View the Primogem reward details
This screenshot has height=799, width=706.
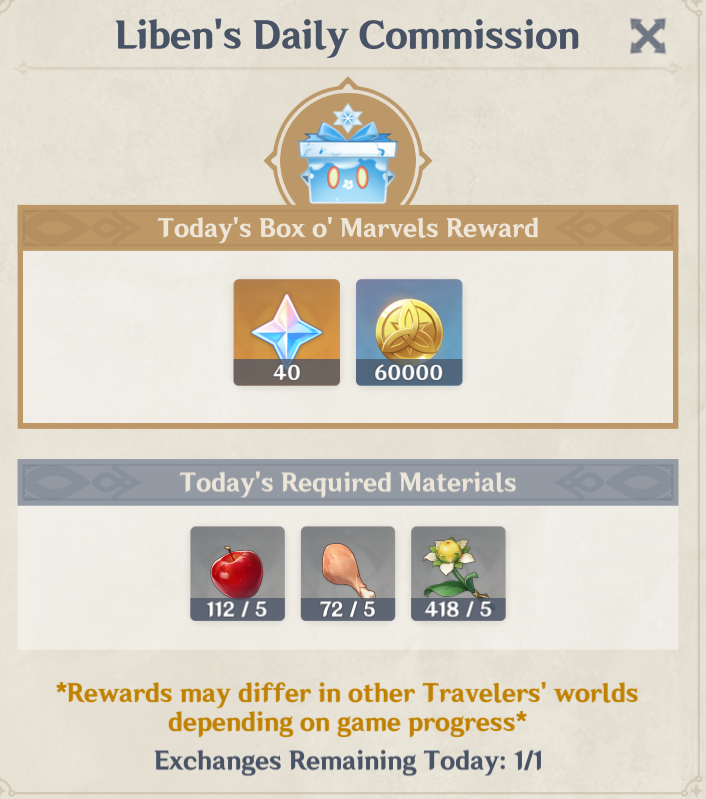coord(286,331)
